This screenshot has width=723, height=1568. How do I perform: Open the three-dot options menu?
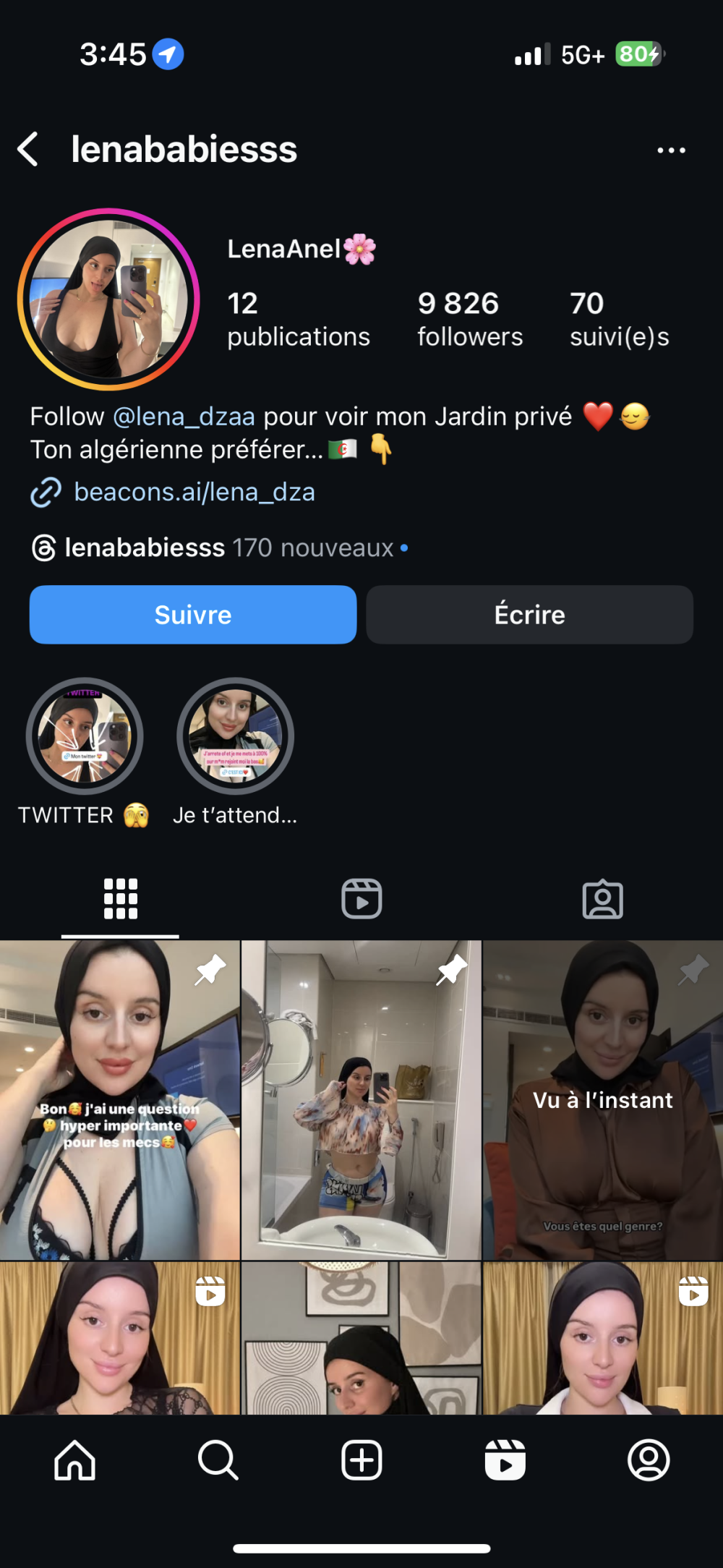[671, 150]
